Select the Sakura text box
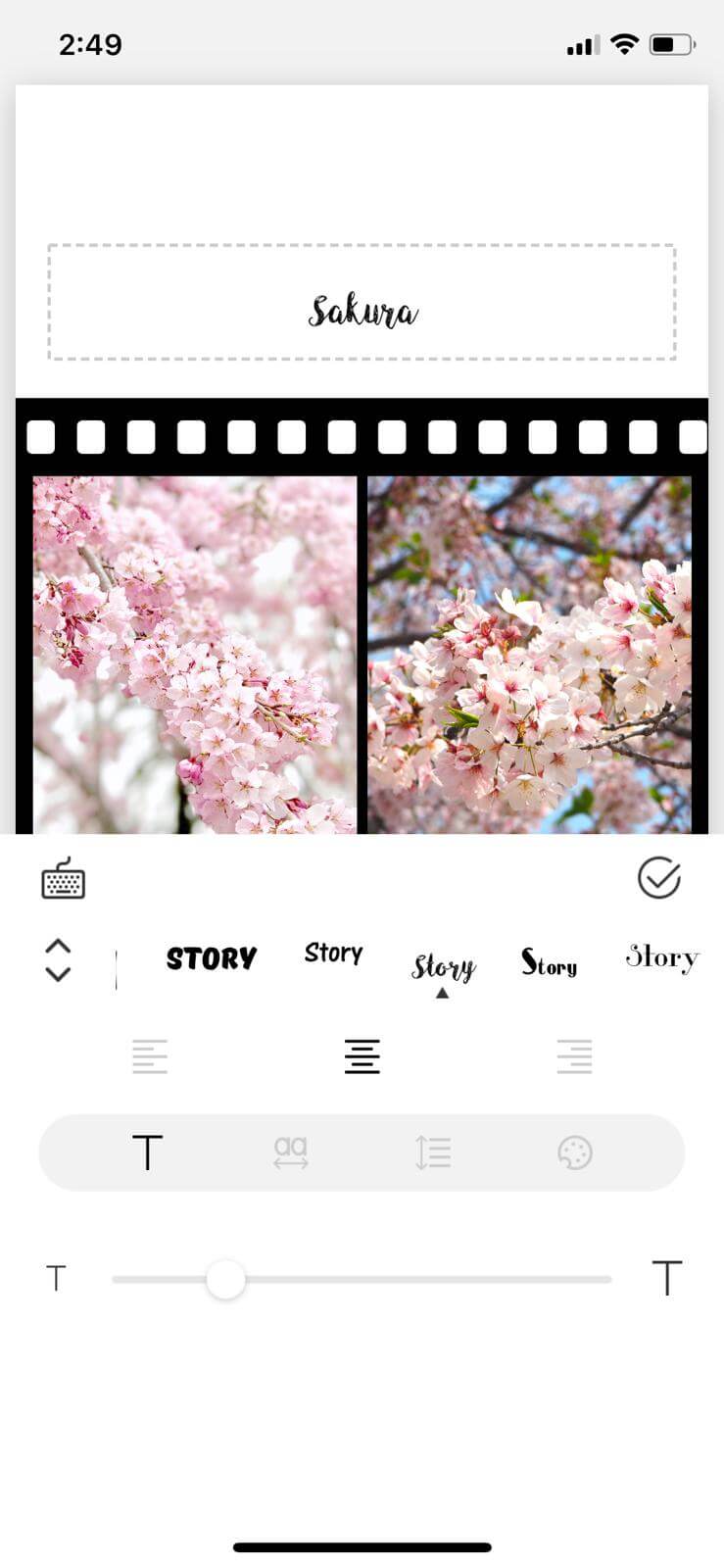The width and height of the screenshot is (724, 1568). (x=362, y=303)
